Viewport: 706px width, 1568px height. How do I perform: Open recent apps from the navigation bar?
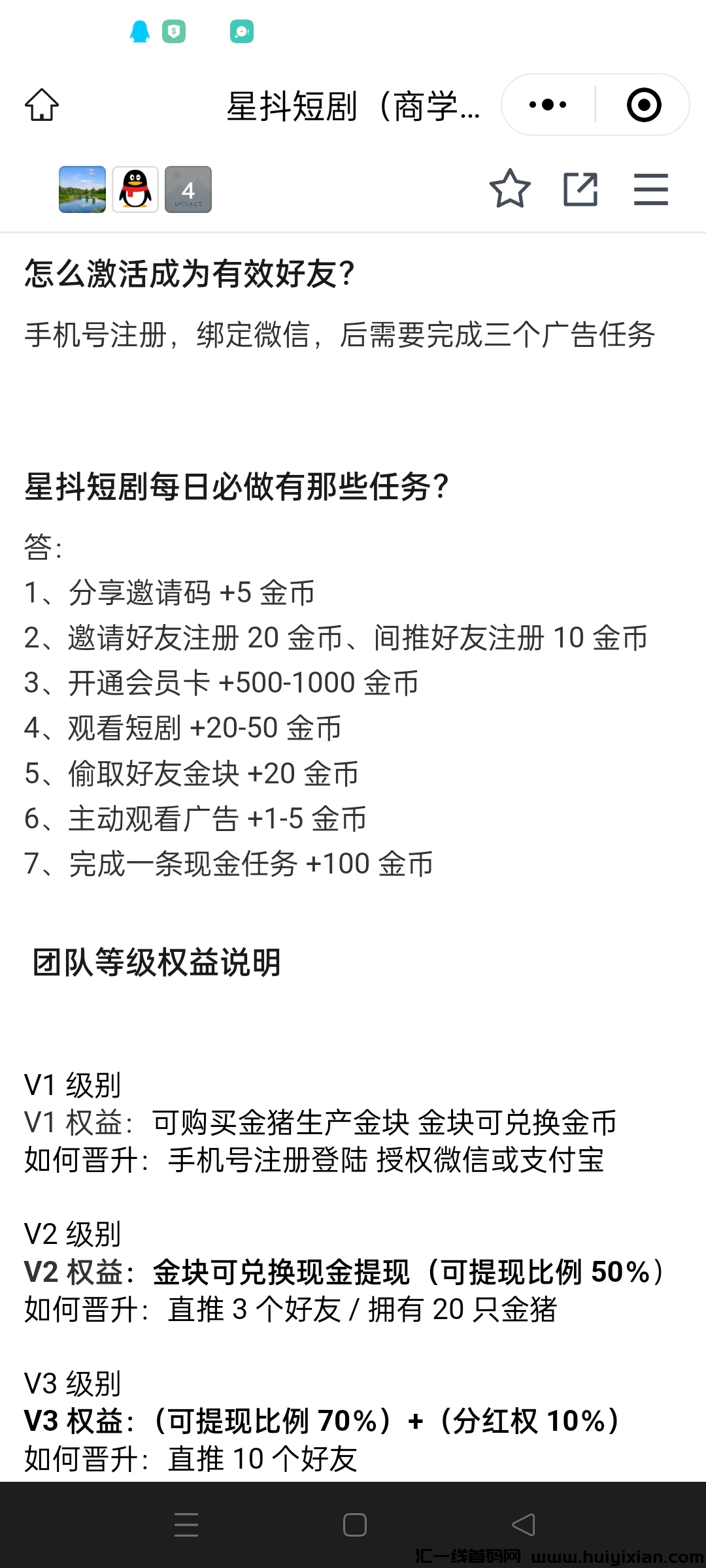coord(186,1525)
